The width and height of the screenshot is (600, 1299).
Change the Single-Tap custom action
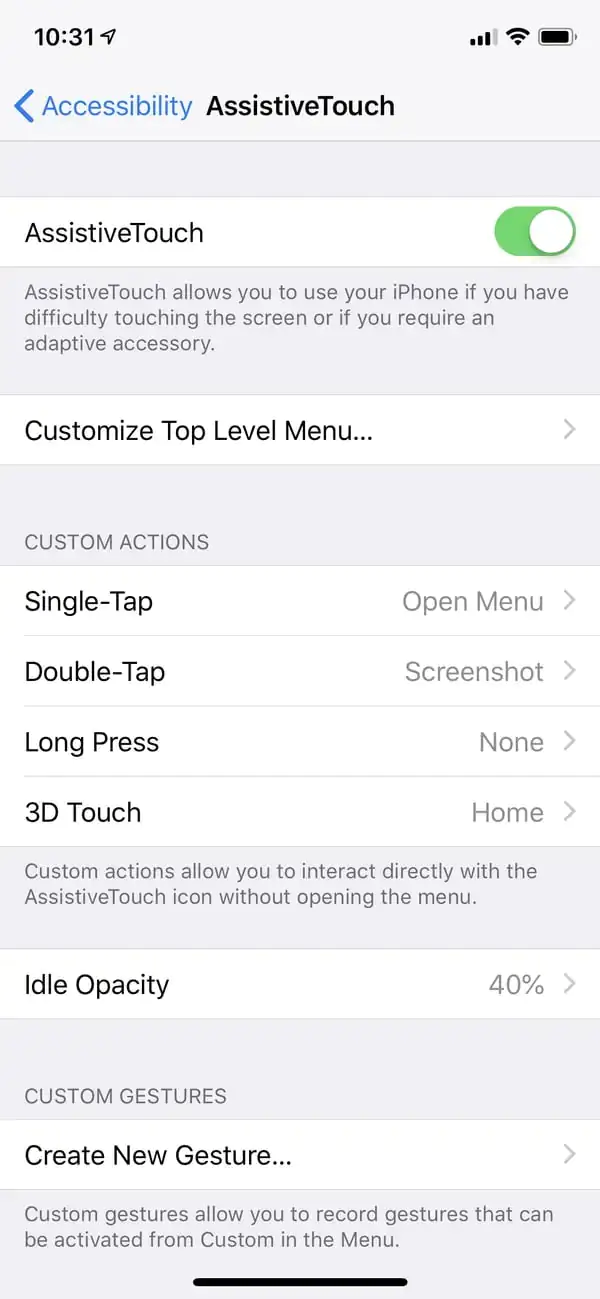(300, 601)
